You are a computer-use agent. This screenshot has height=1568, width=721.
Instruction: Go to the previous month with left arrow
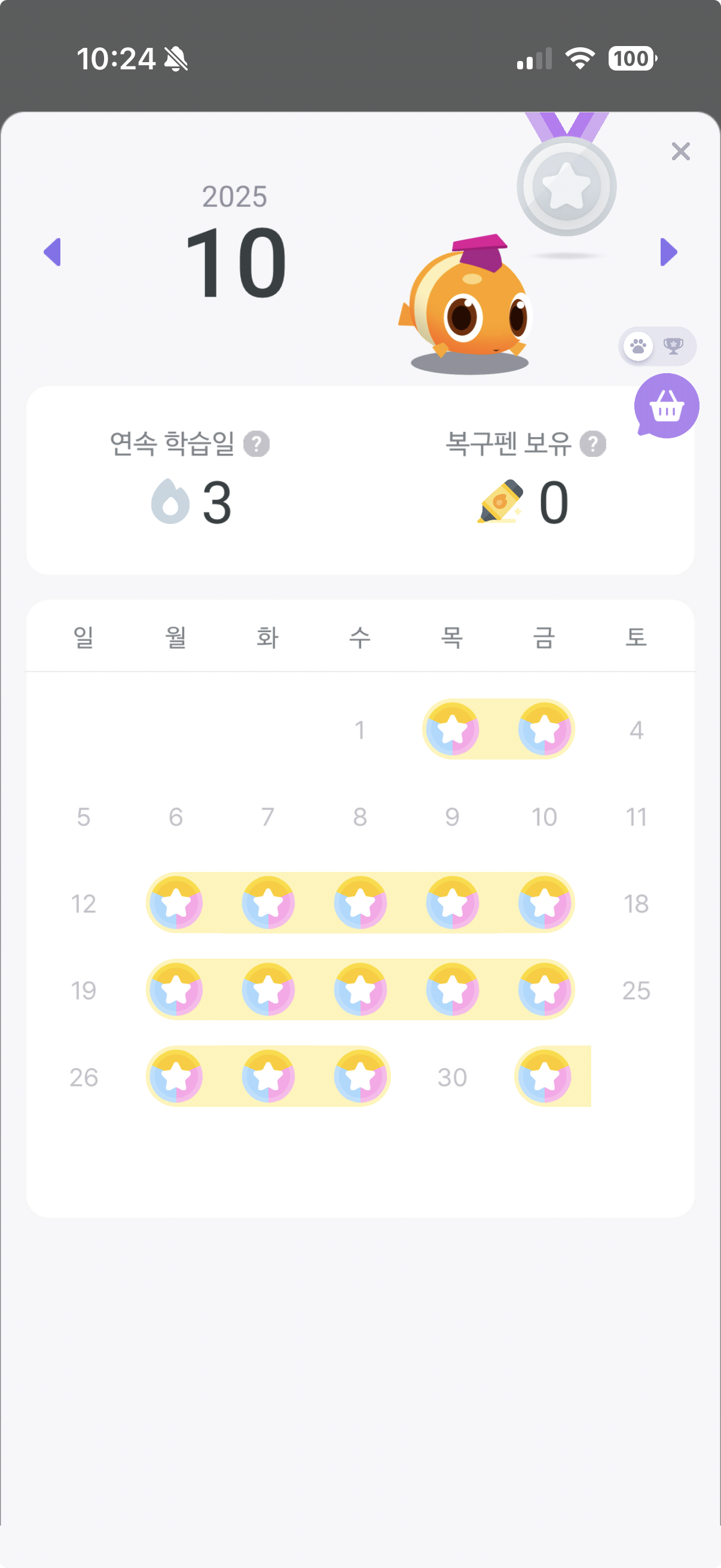coord(53,252)
